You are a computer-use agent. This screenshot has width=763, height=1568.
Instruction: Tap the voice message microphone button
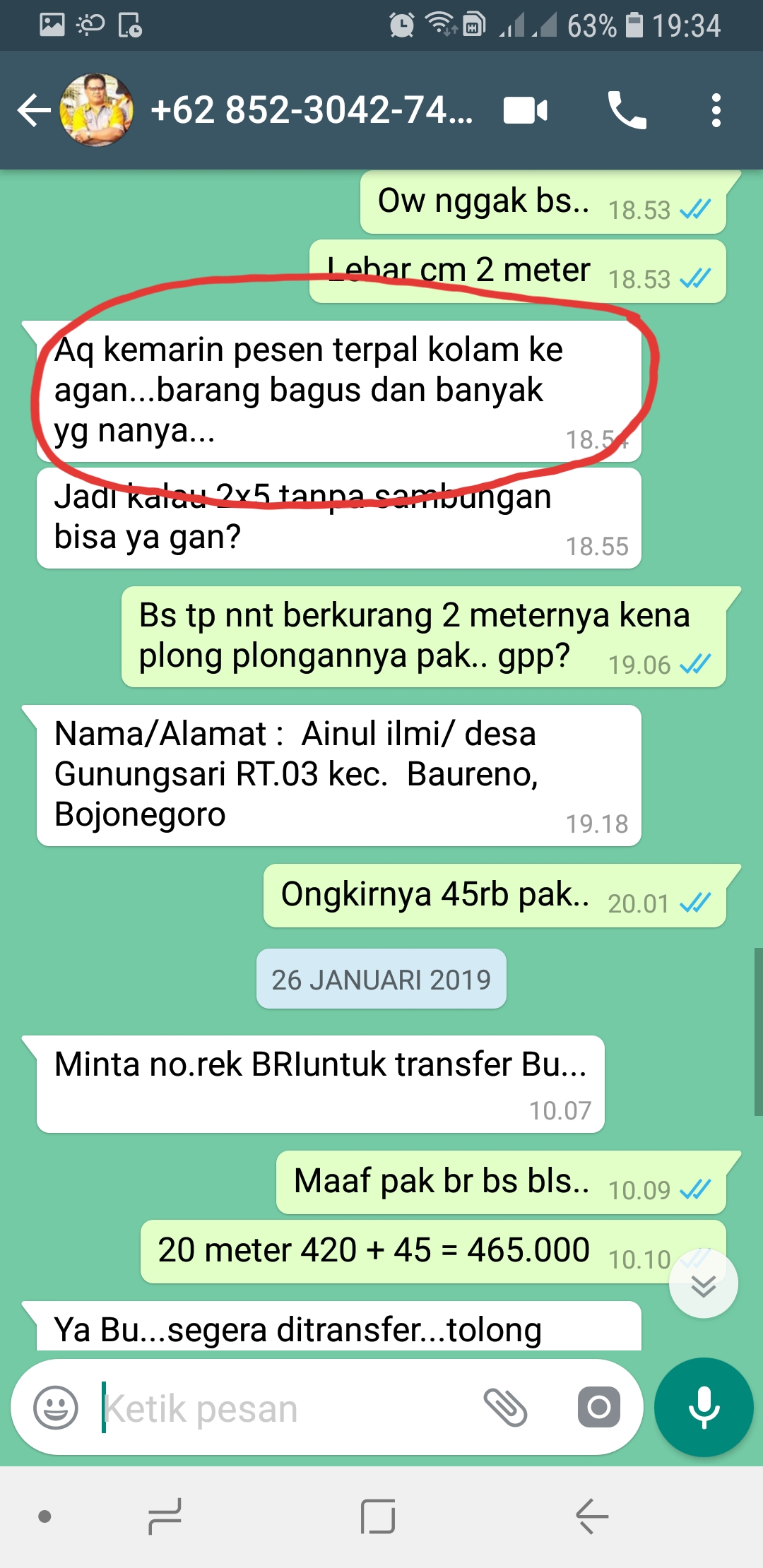(704, 1407)
